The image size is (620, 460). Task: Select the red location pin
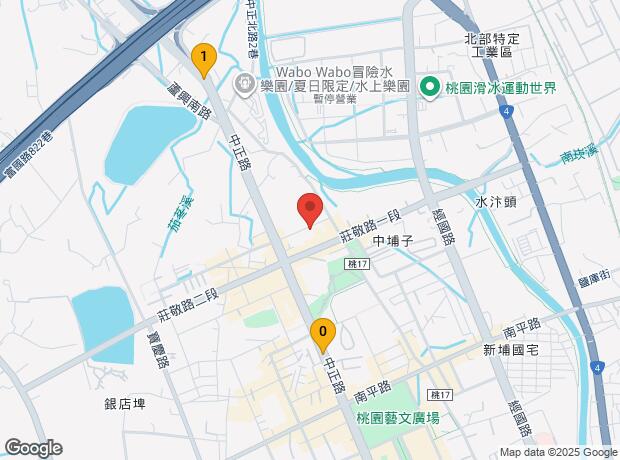[310, 208]
